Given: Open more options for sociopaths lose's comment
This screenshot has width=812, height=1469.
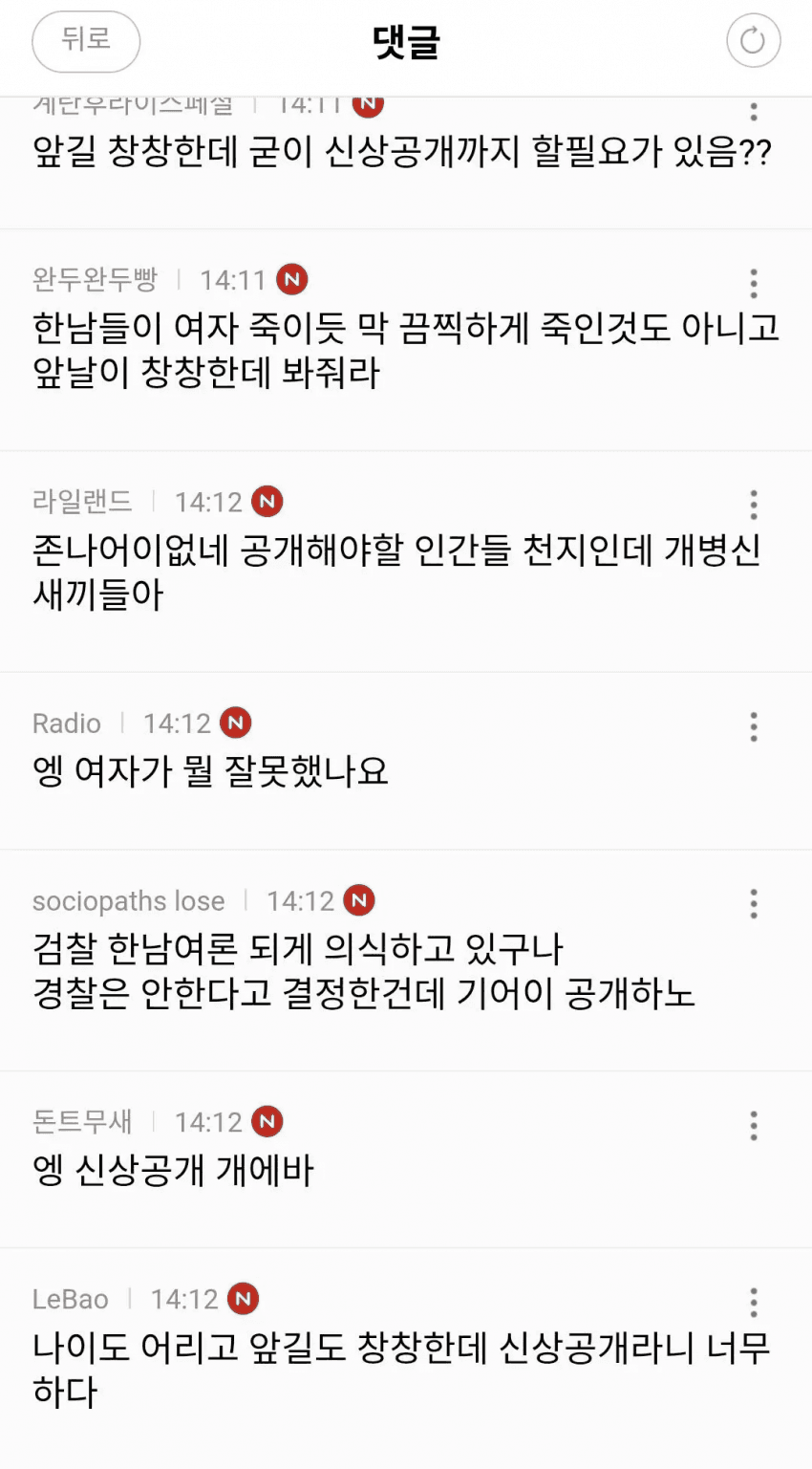Looking at the screenshot, I should pos(754,903).
